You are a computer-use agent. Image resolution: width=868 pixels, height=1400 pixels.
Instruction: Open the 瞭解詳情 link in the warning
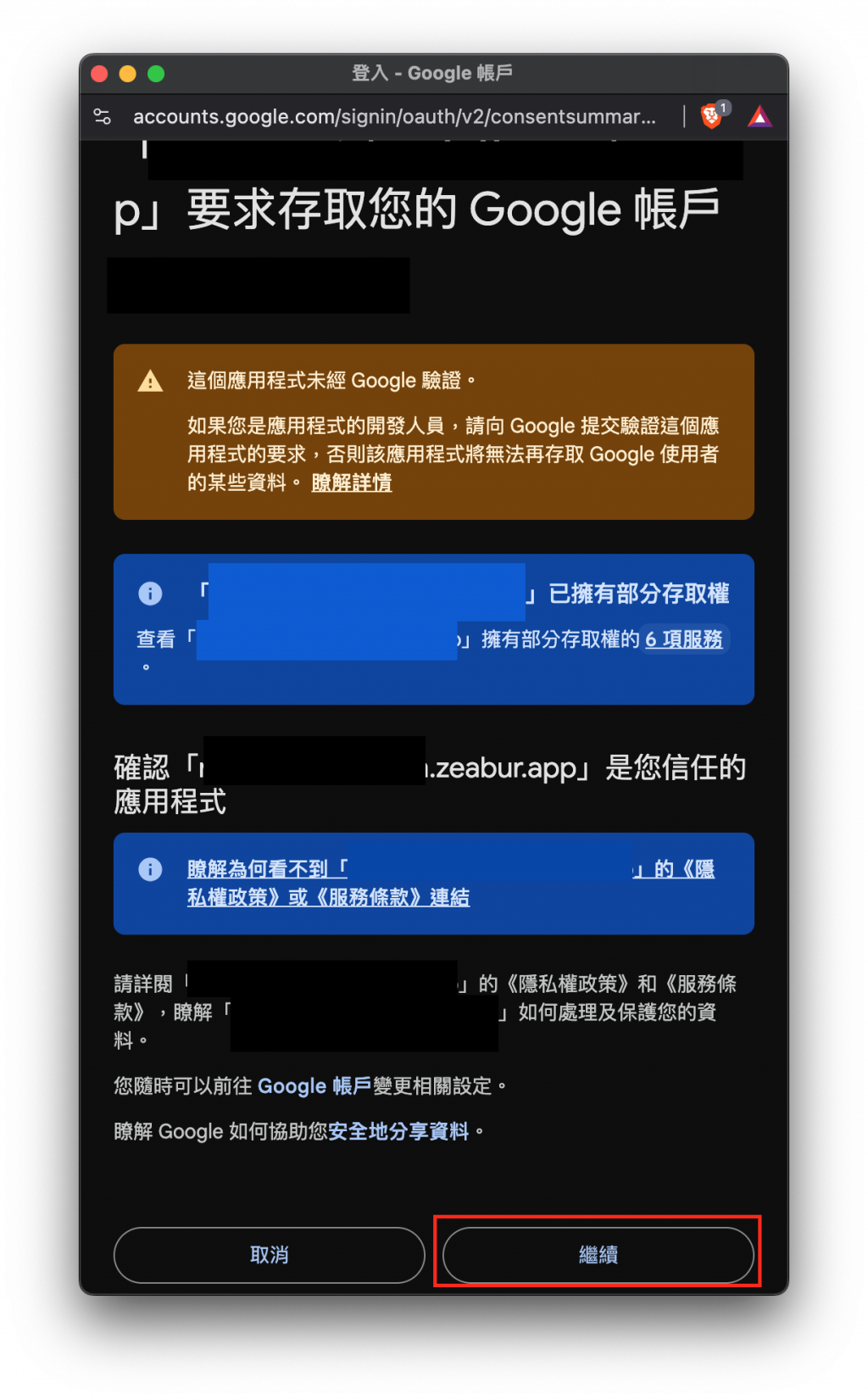(x=351, y=482)
